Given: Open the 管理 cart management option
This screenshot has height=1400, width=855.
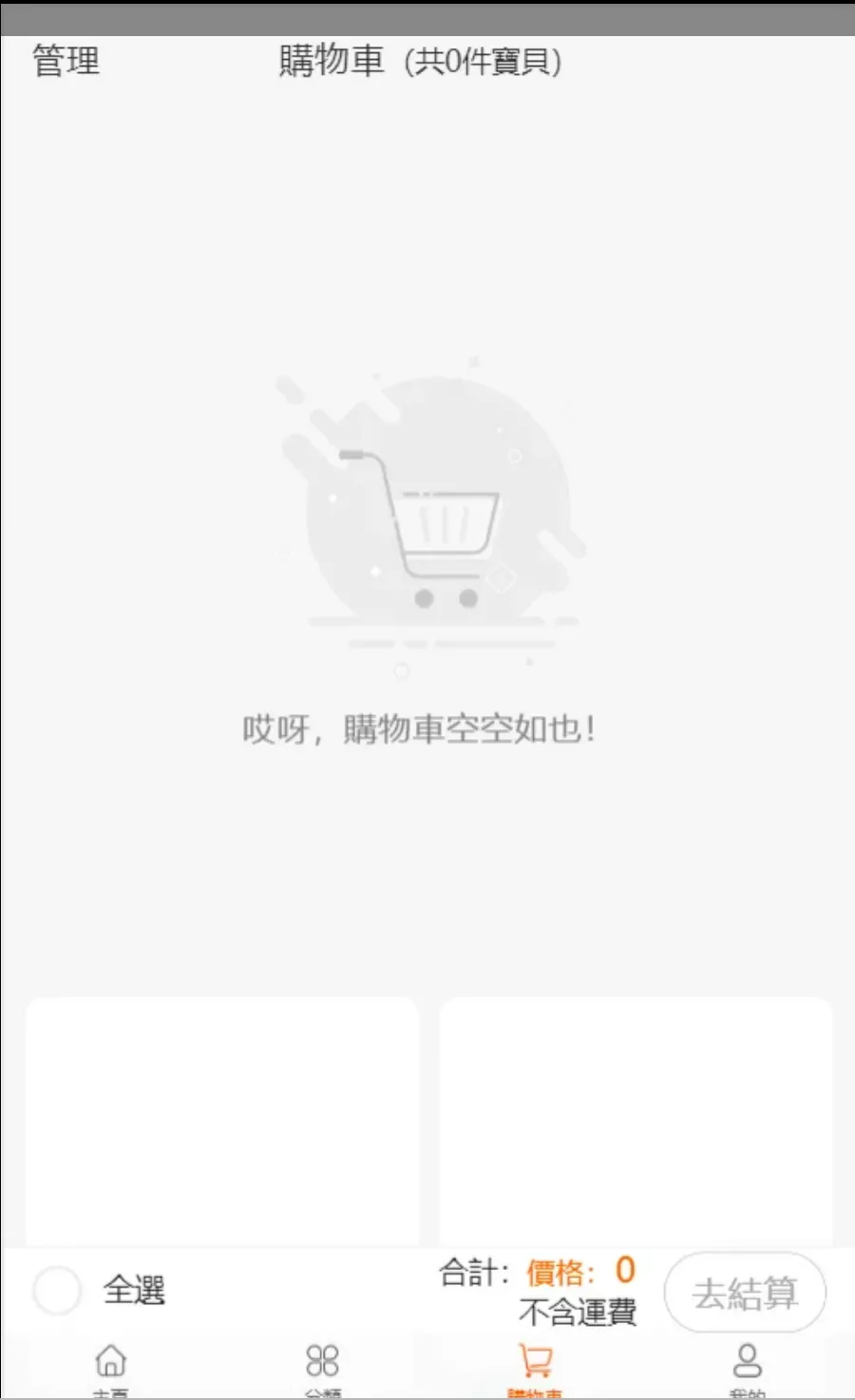Looking at the screenshot, I should click(x=66, y=61).
